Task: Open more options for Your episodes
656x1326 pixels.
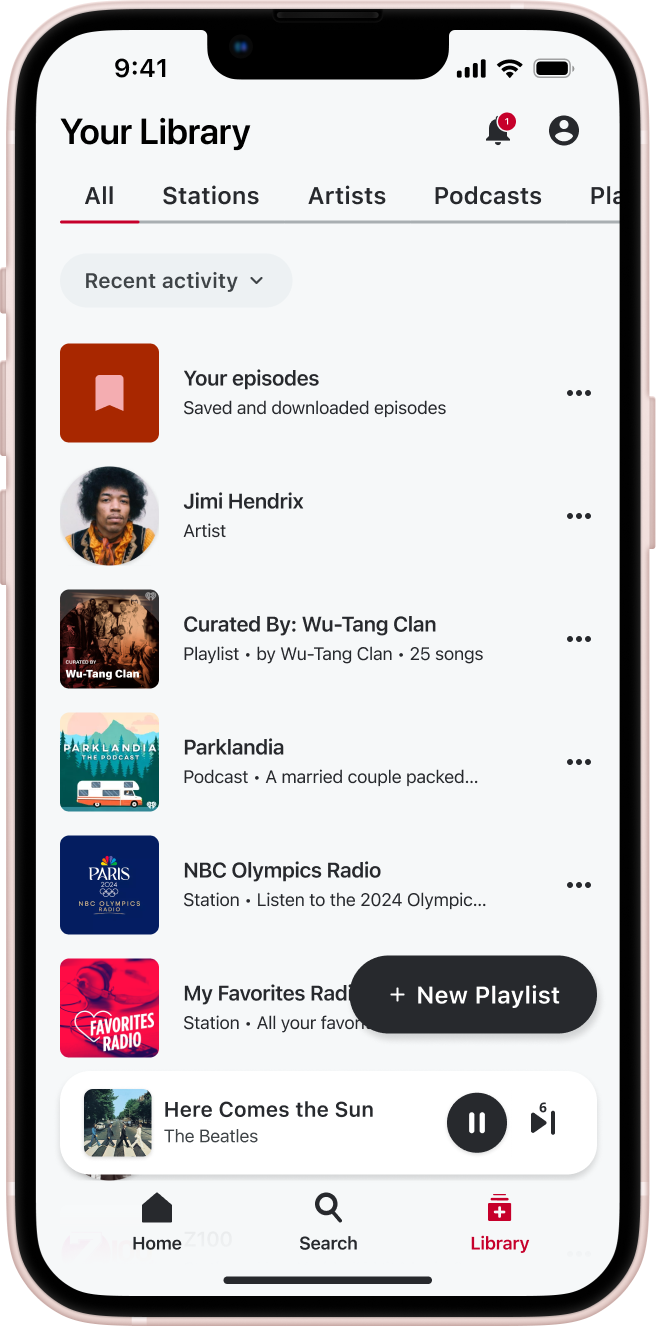Action: pyautogui.click(x=579, y=393)
